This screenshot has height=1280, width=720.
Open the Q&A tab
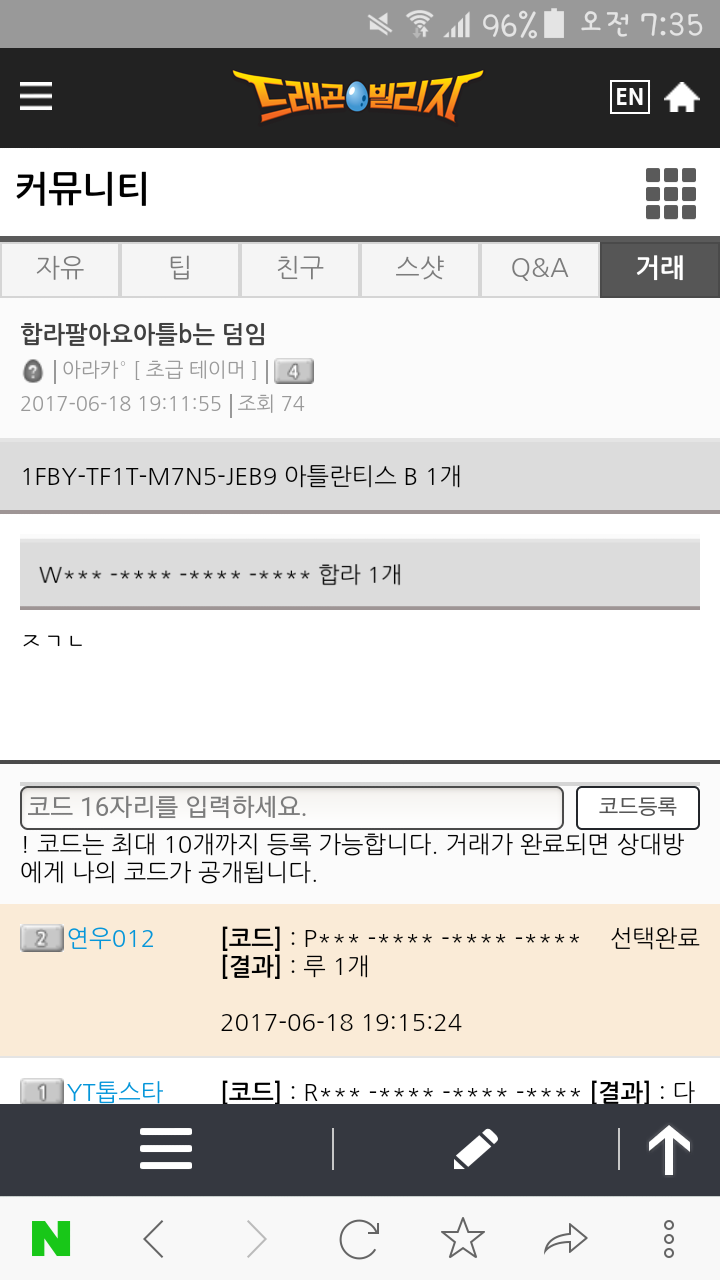(x=540, y=269)
